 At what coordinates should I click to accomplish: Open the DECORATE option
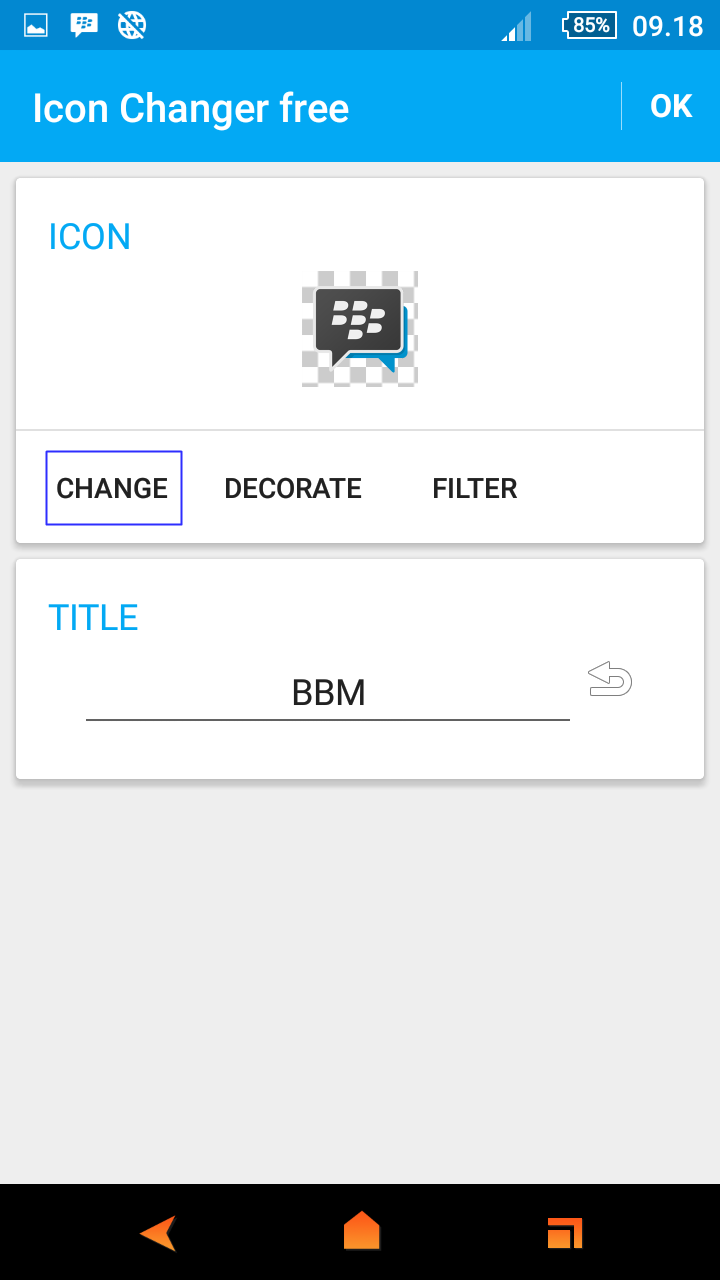pyautogui.click(x=293, y=488)
